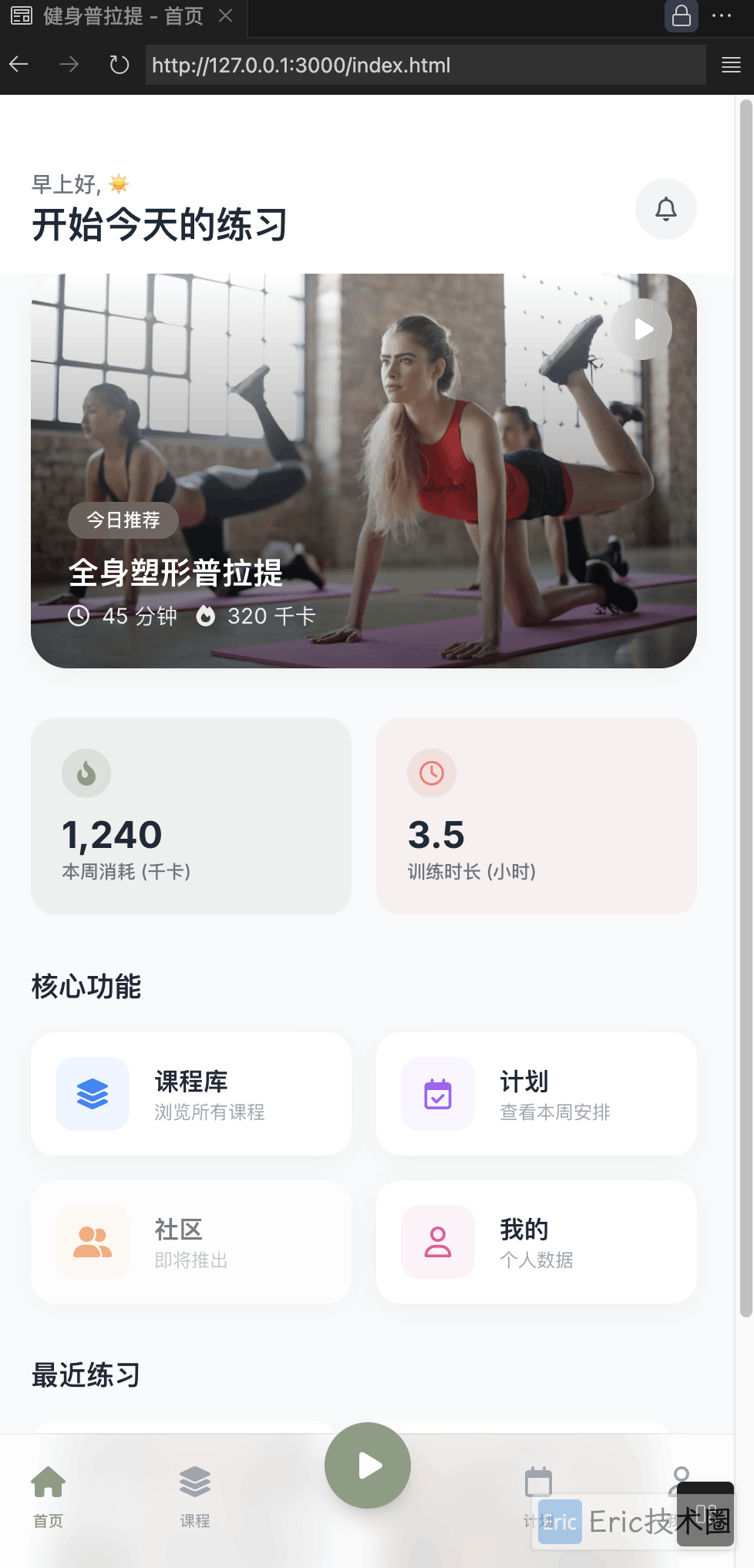
Task: Open the browser hamburger menu
Action: pyautogui.click(x=731, y=65)
